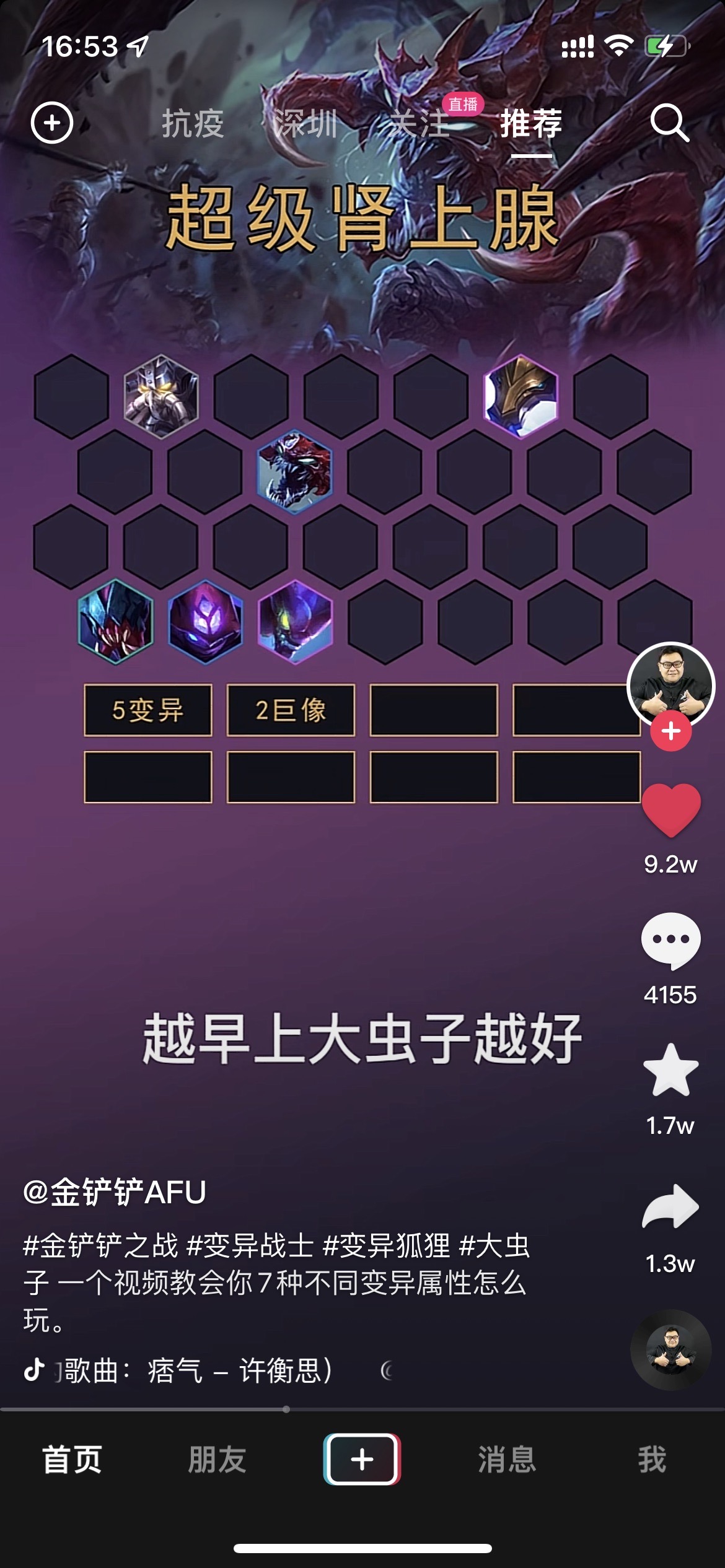Share this video via the arrow

670,1206
